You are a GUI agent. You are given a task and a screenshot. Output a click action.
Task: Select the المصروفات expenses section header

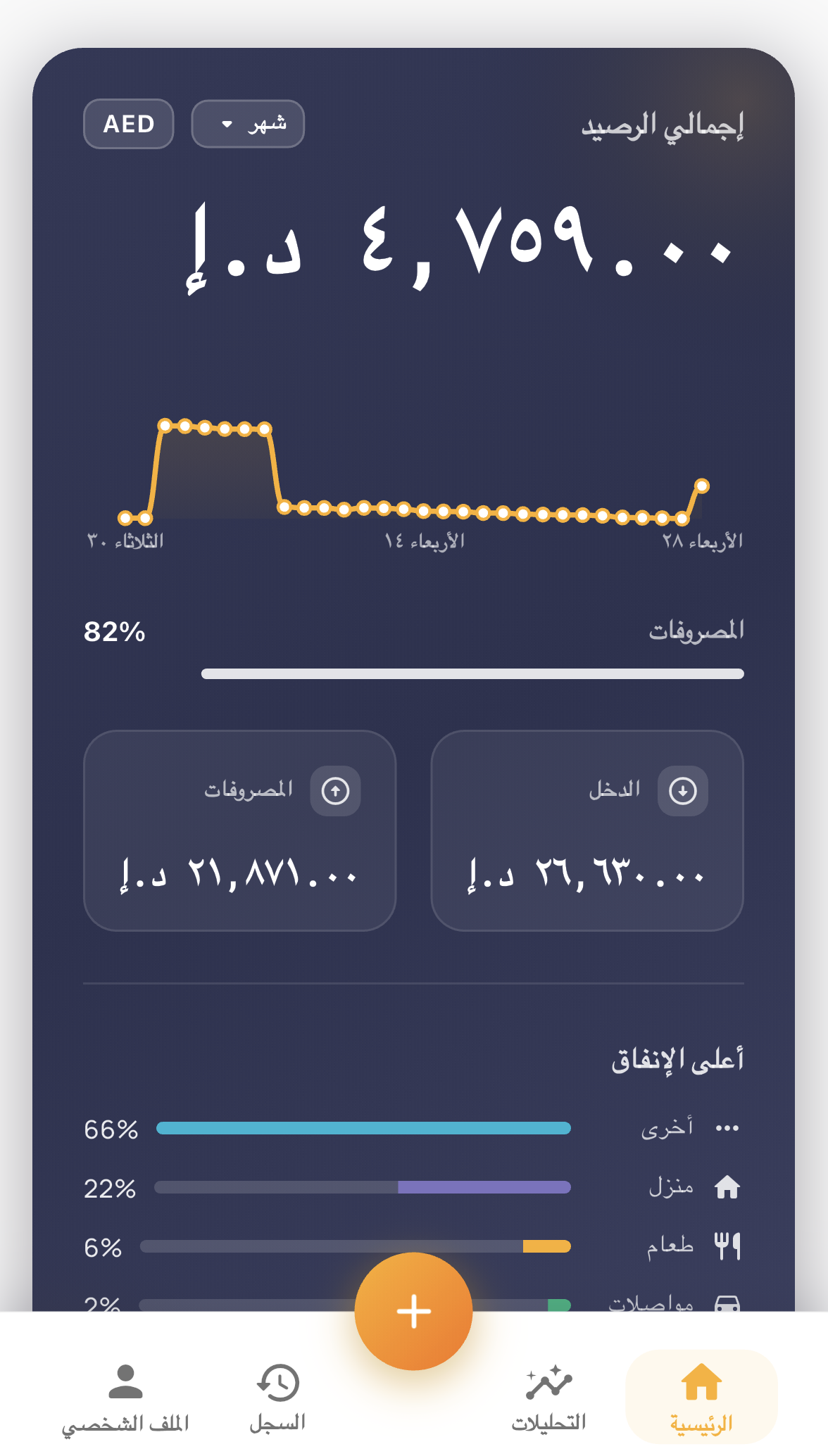tap(694, 631)
